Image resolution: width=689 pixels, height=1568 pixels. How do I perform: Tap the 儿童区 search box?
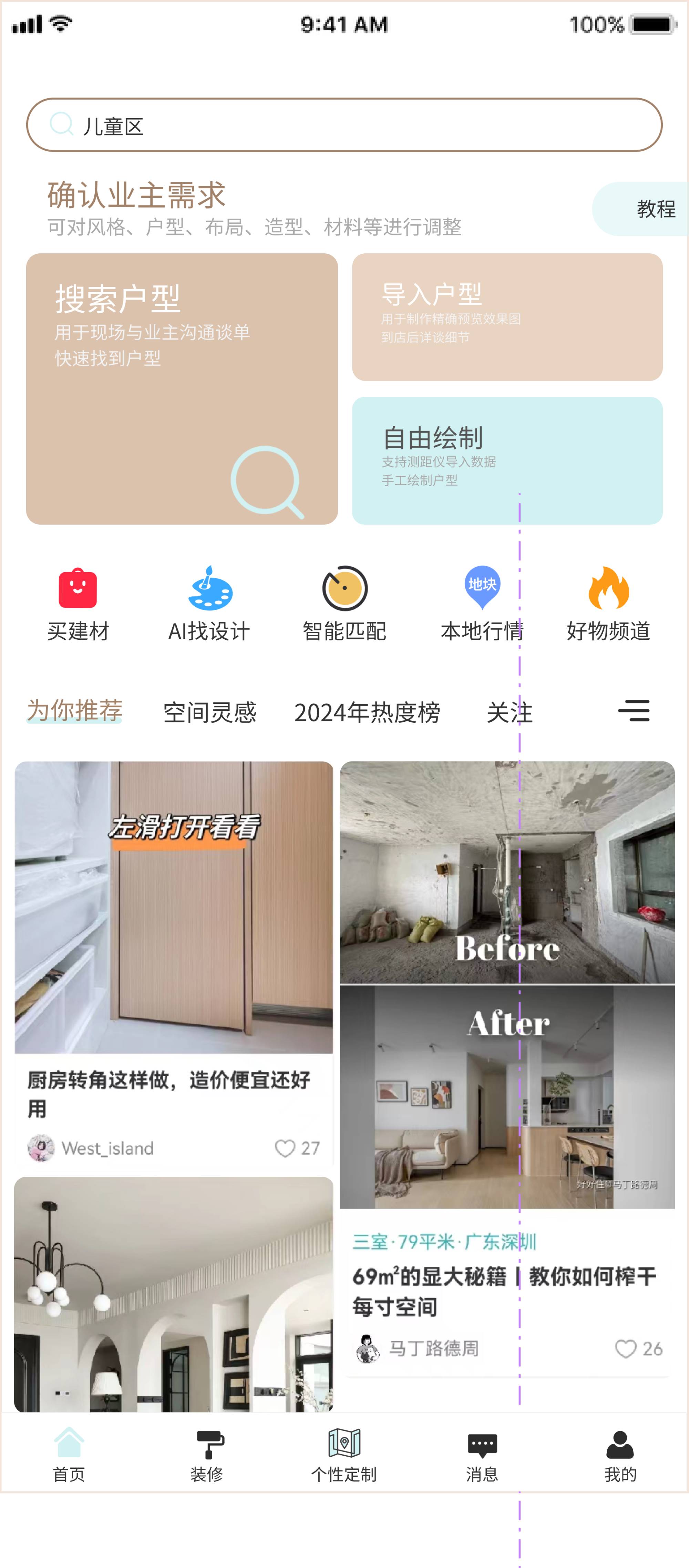coord(343,125)
